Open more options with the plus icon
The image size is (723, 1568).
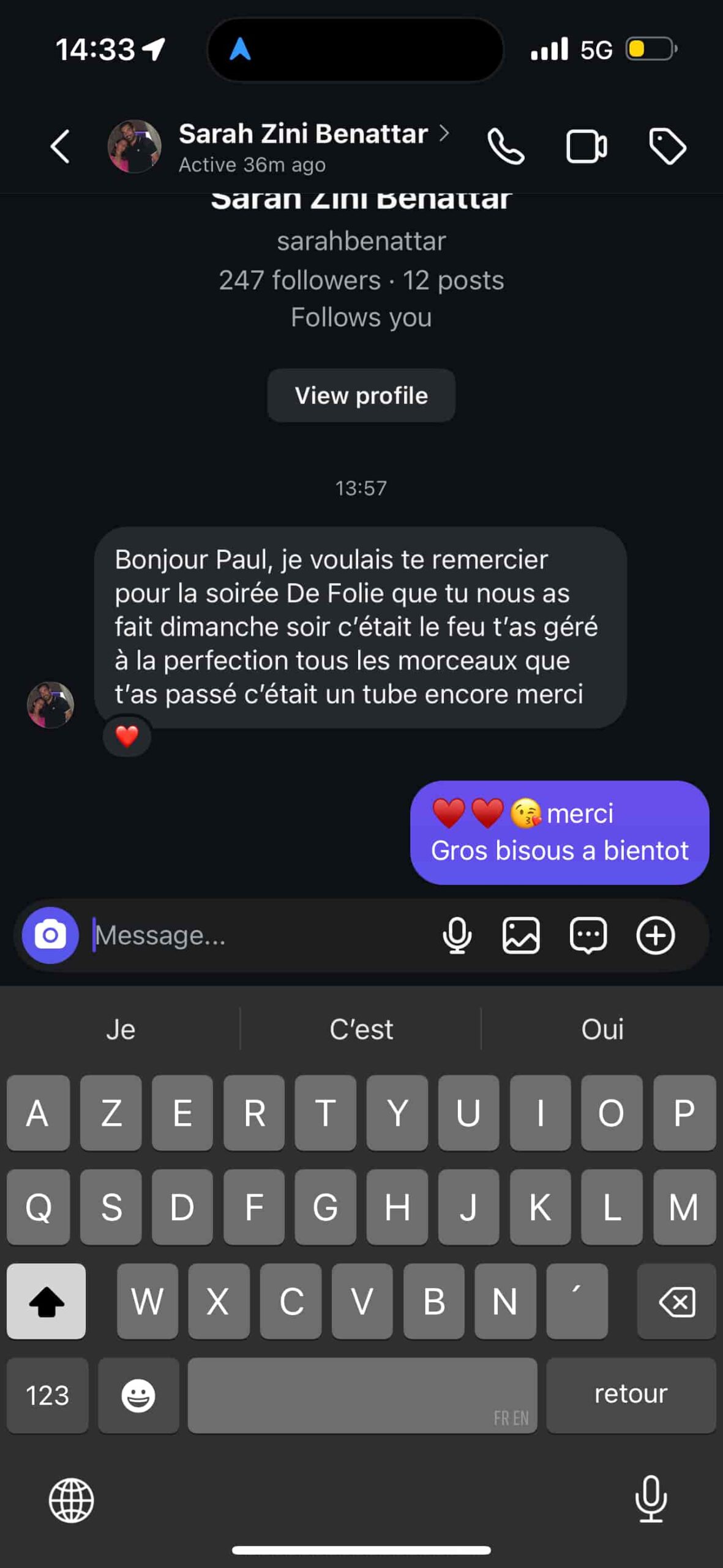656,935
